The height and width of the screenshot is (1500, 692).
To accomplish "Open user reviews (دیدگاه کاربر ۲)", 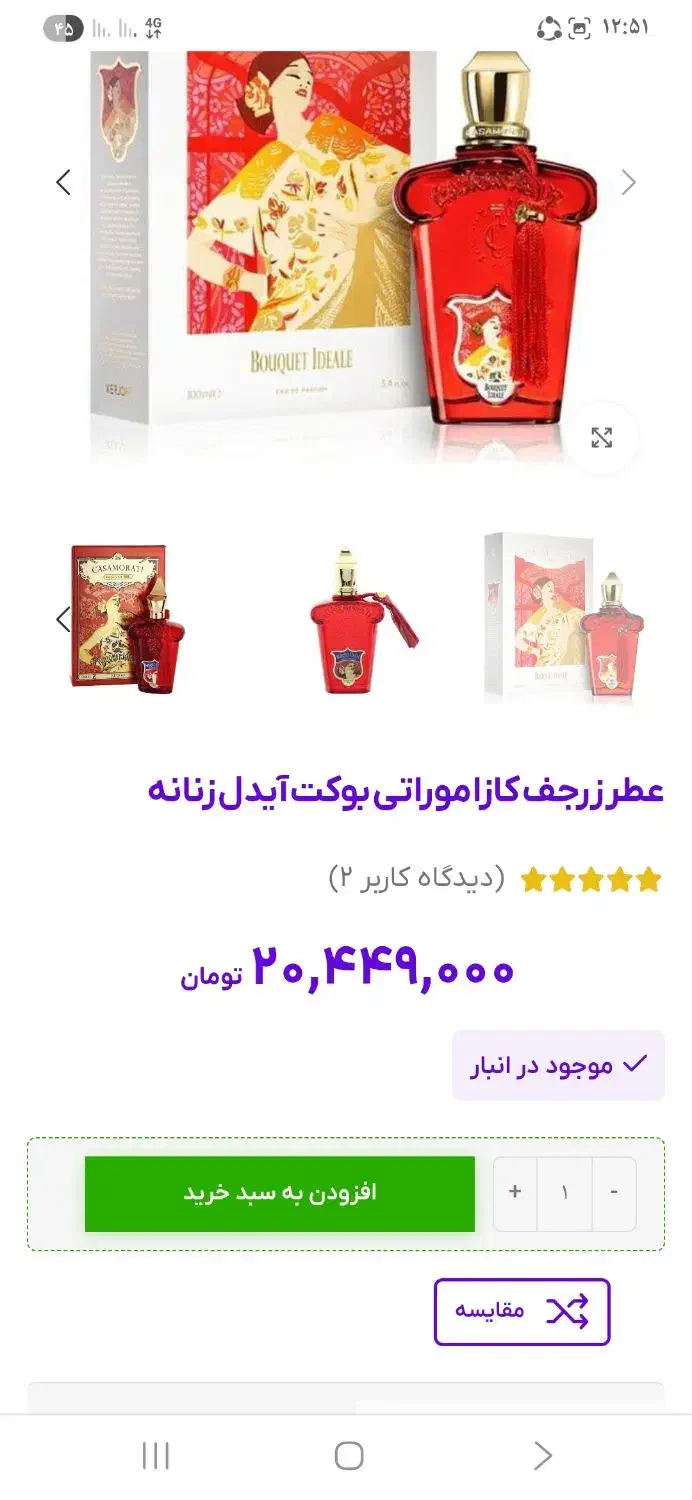I will click(417, 879).
